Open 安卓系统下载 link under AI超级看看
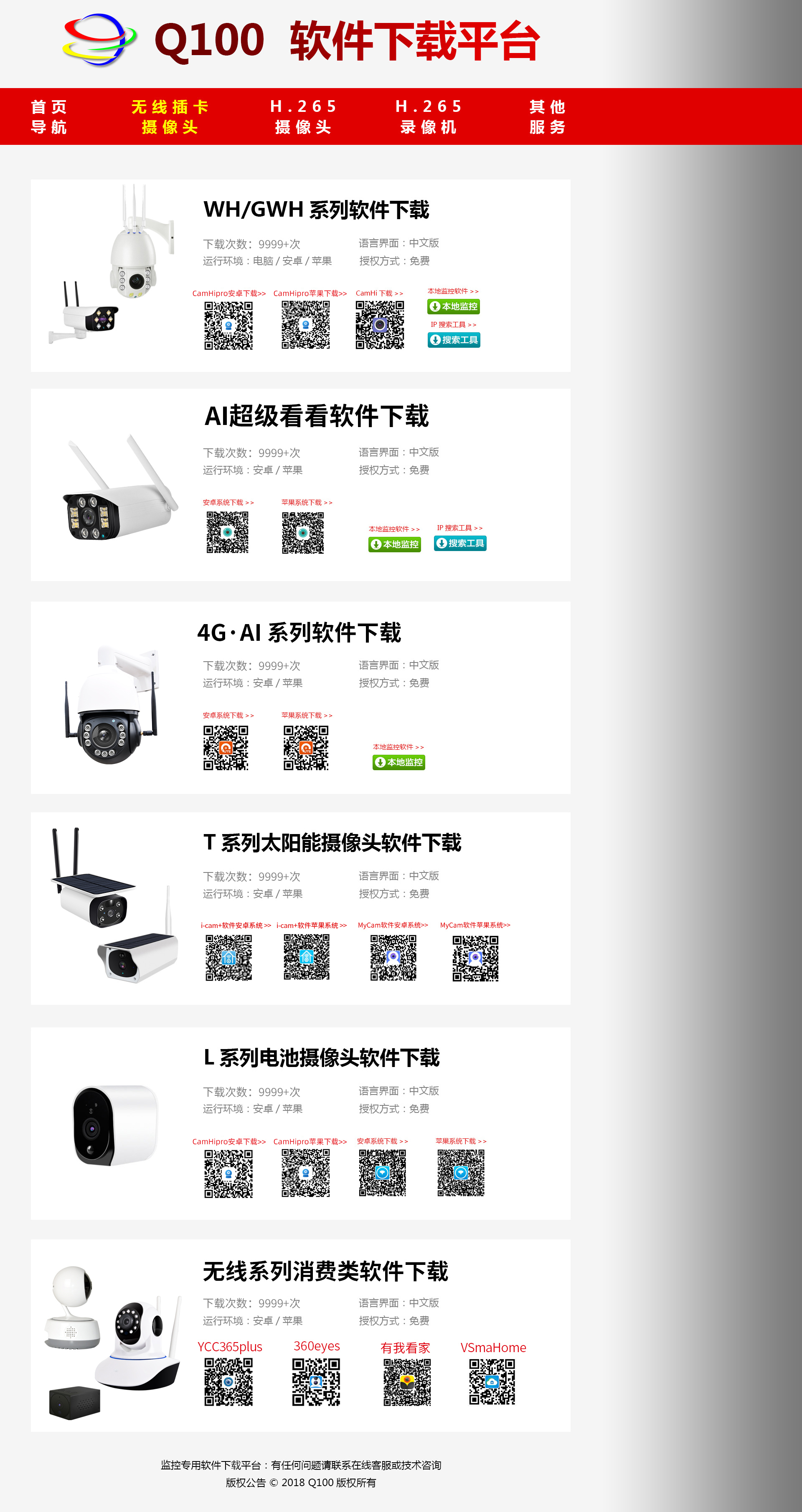Viewport: 802px width, 1512px height. pos(228,503)
